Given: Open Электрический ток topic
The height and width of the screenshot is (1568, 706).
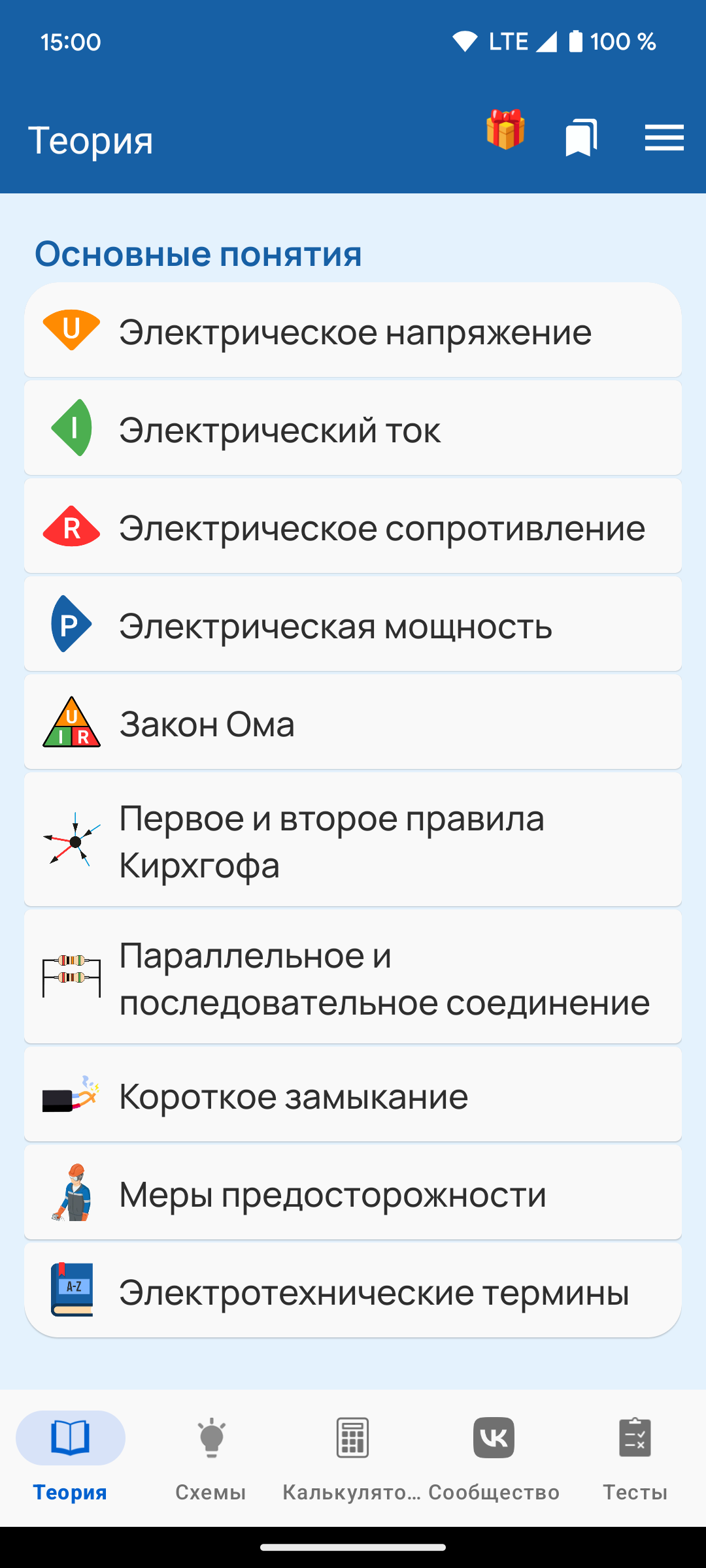Looking at the screenshot, I should point(353,428).
